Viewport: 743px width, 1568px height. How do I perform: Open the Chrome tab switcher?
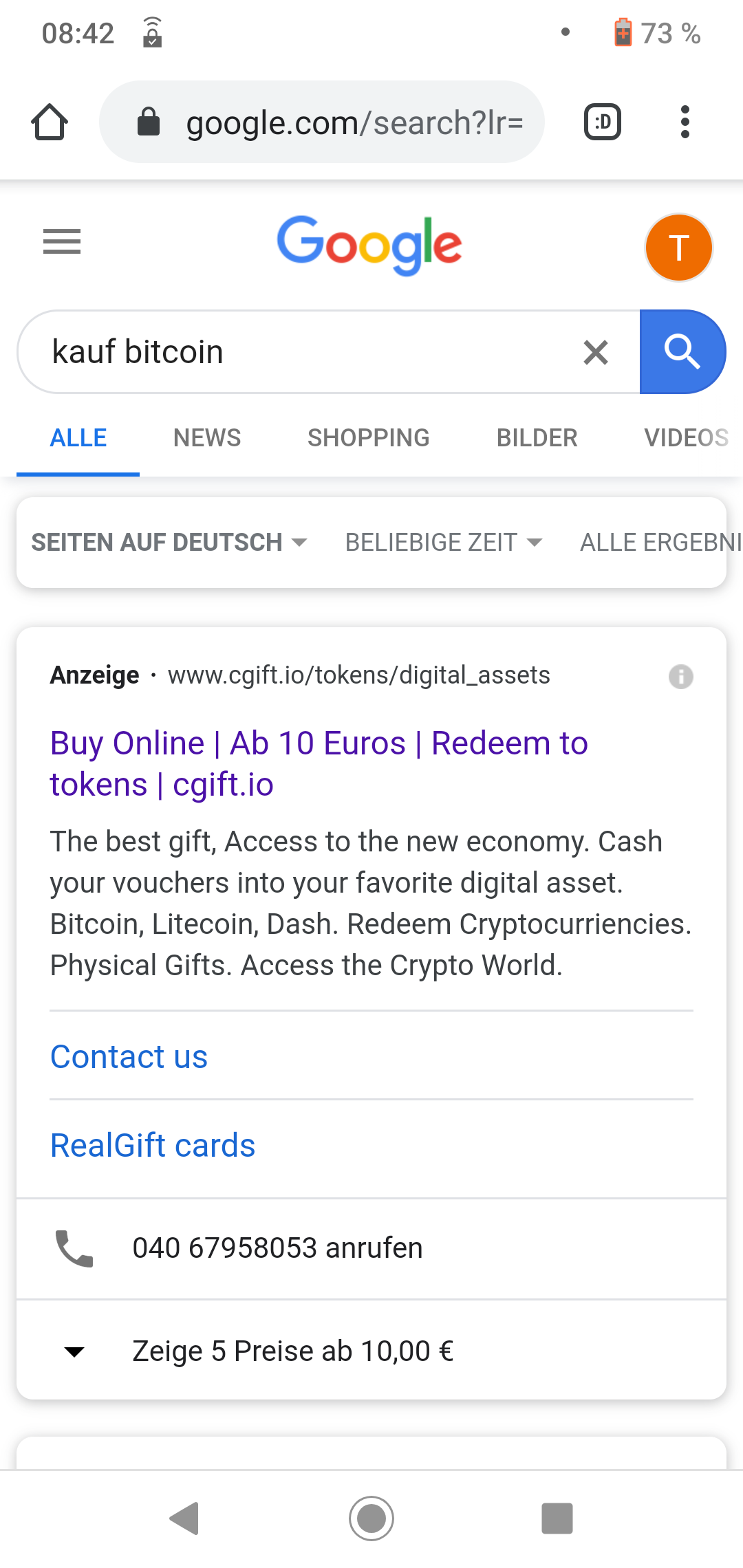pyautogui.click(x=602, y=122)
